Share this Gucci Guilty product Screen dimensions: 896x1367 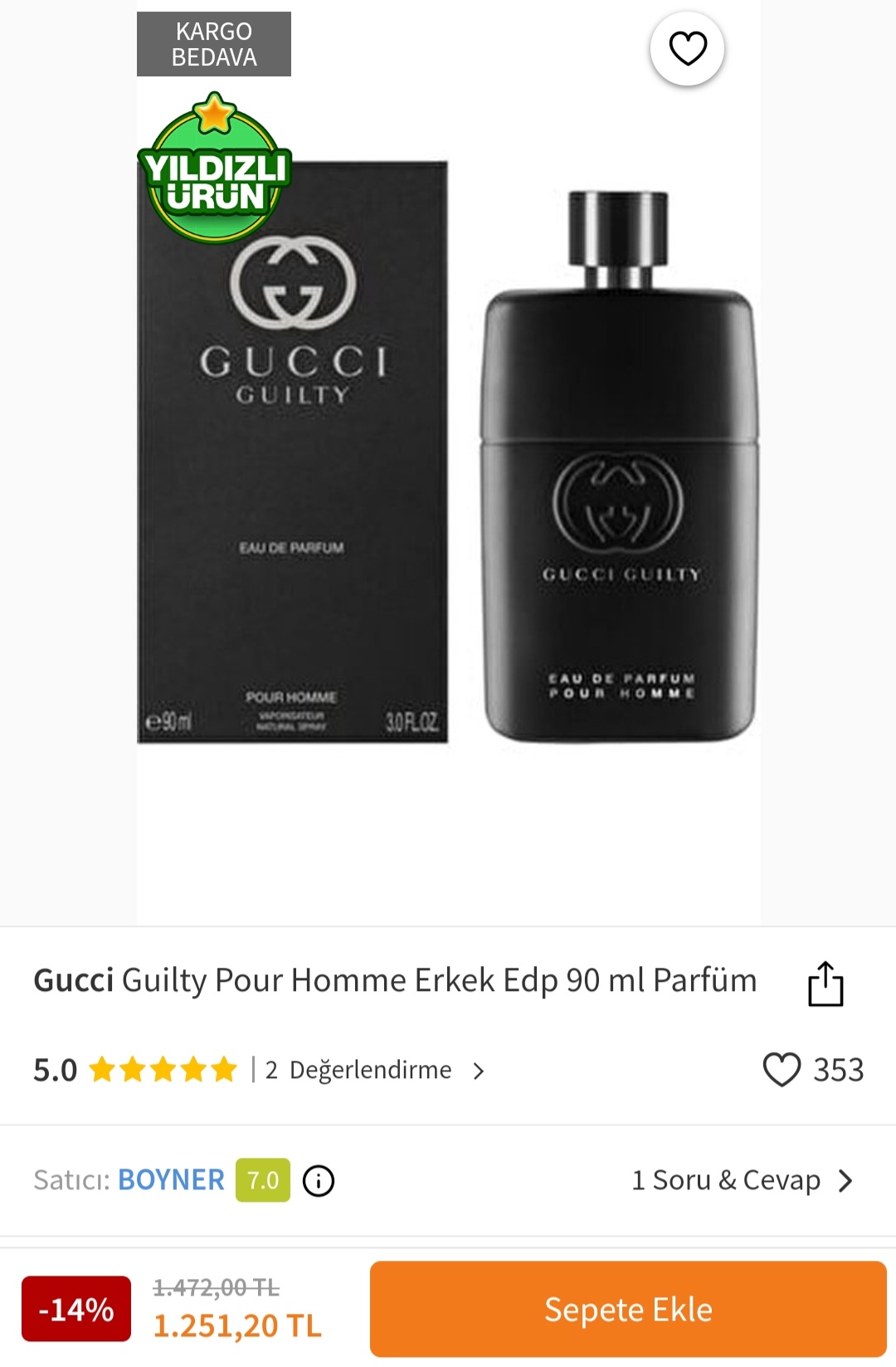(825, 984)
